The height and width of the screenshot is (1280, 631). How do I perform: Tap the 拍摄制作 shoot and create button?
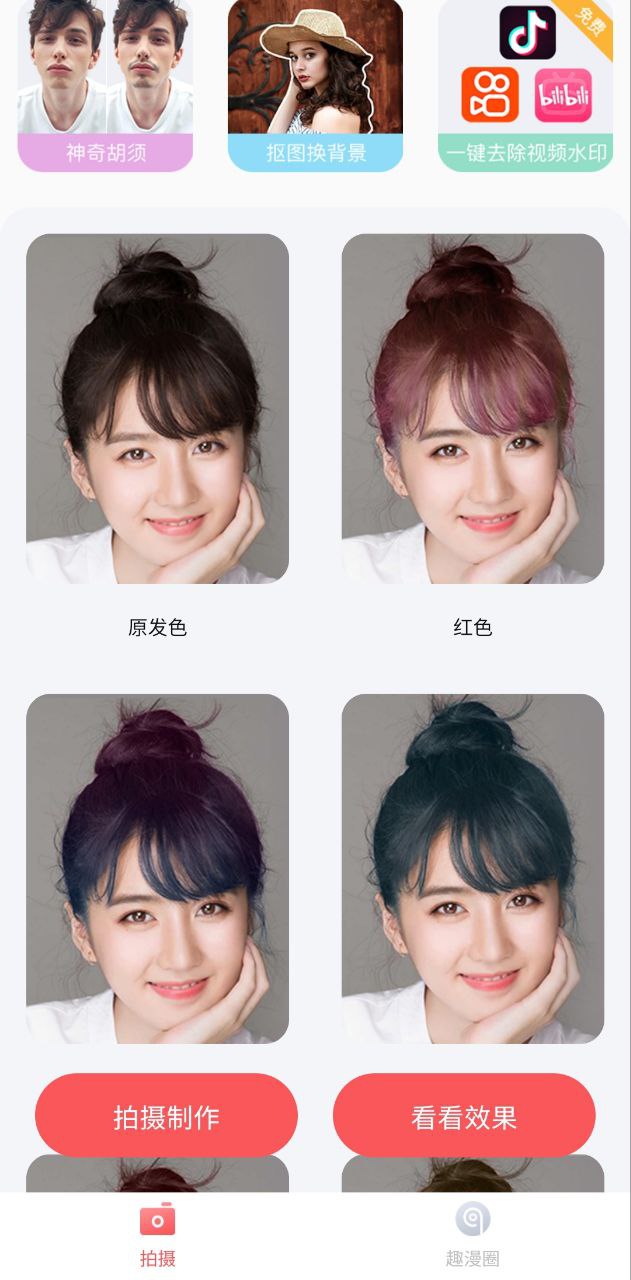166,1116
